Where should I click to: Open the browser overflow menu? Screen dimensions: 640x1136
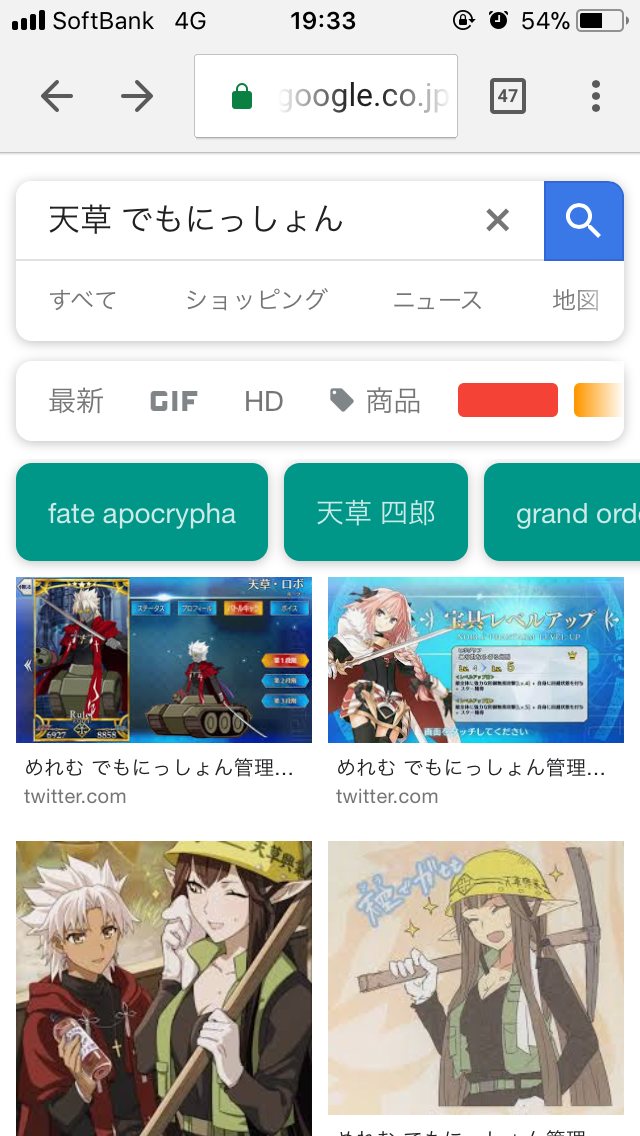(x=596, y=96)
